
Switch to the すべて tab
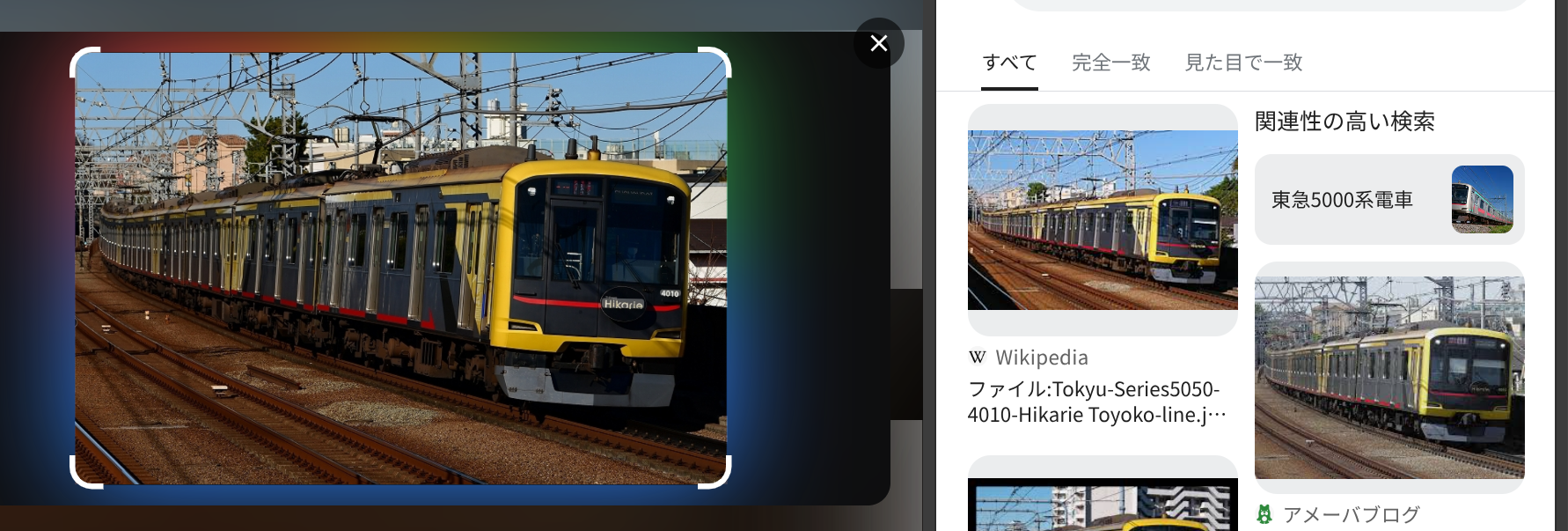click(x=1009, y=63)
